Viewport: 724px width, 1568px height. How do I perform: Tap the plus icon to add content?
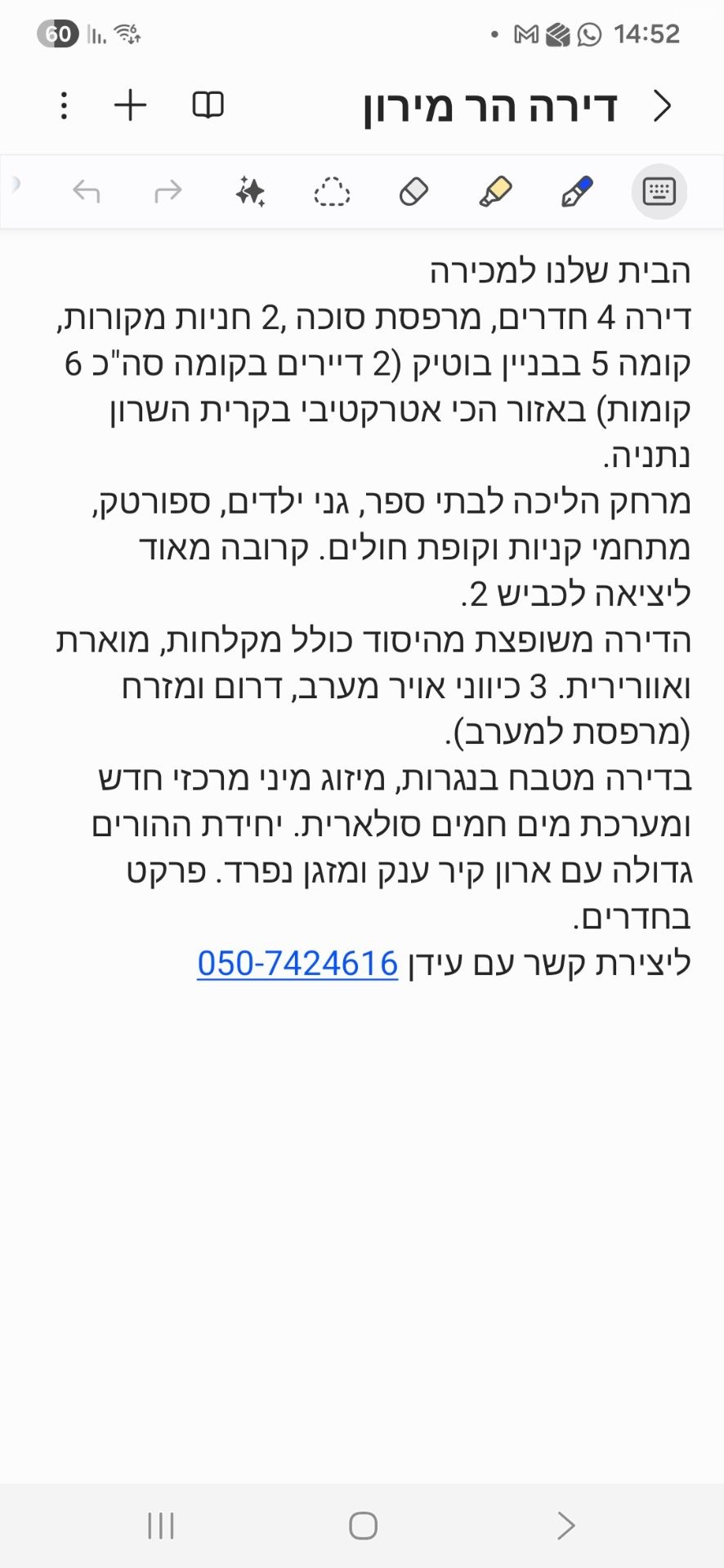[130, 105]
